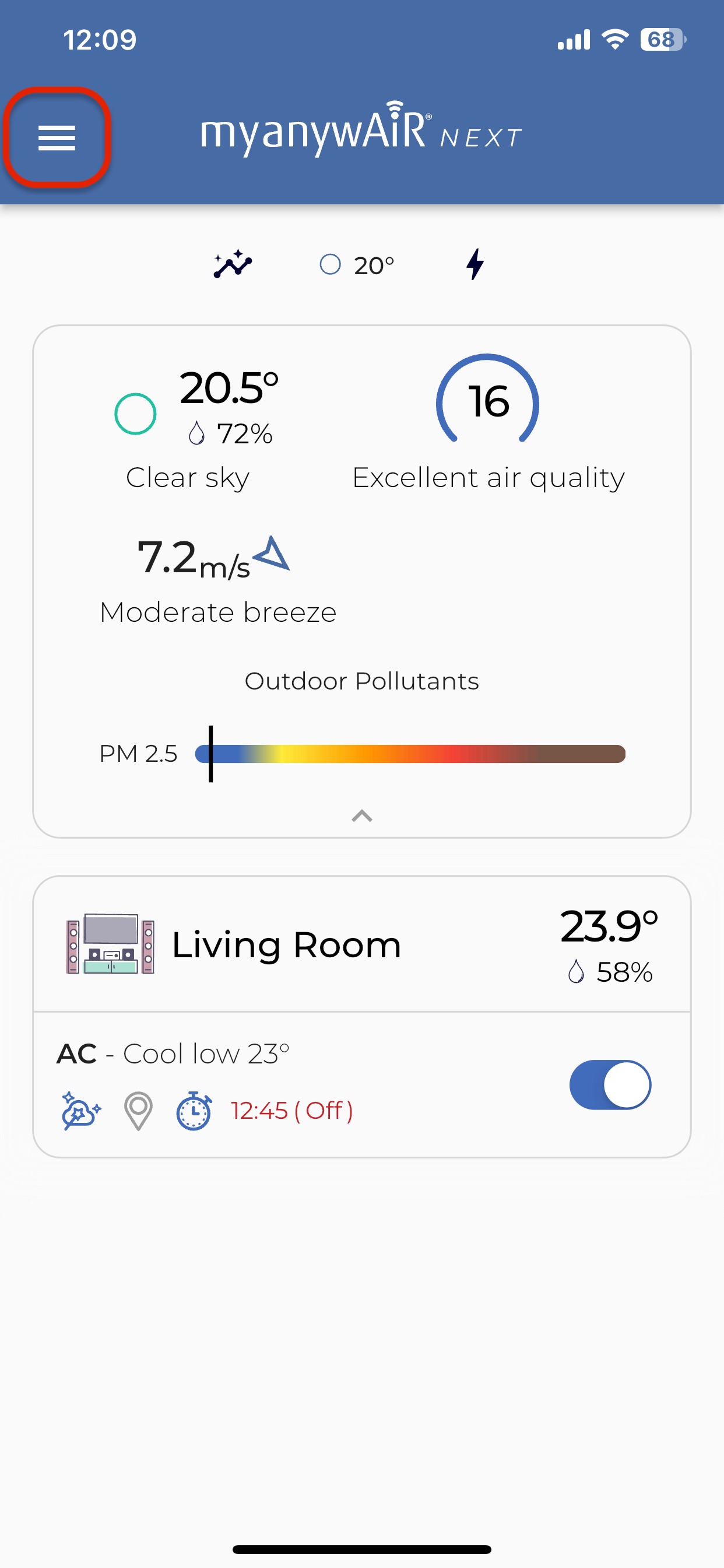Open the AC timer set to 12:45 Off

(x=265, y=1111)
